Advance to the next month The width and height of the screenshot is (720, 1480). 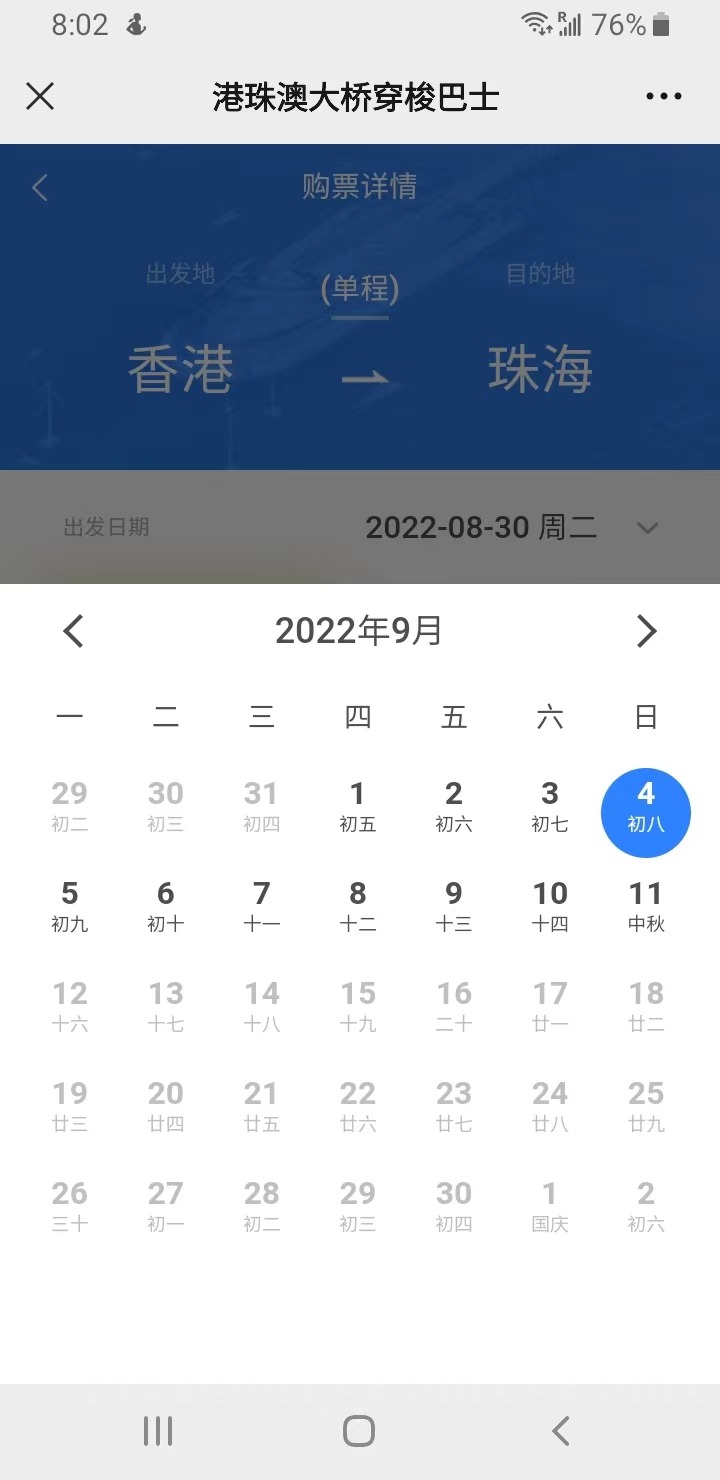click(647, 631)
